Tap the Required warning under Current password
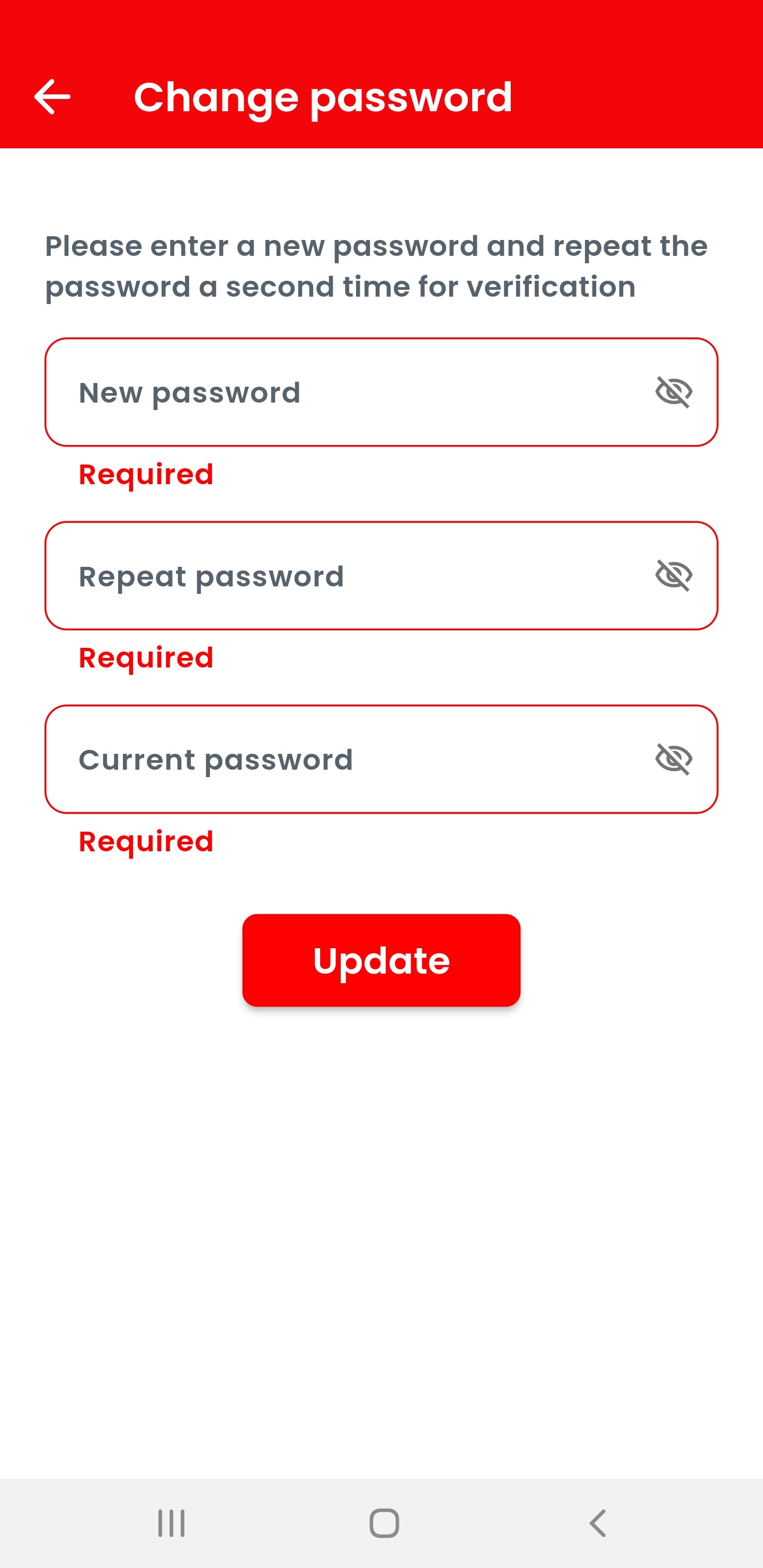Viewport: 763px width, 1568px height. (146, 841)
